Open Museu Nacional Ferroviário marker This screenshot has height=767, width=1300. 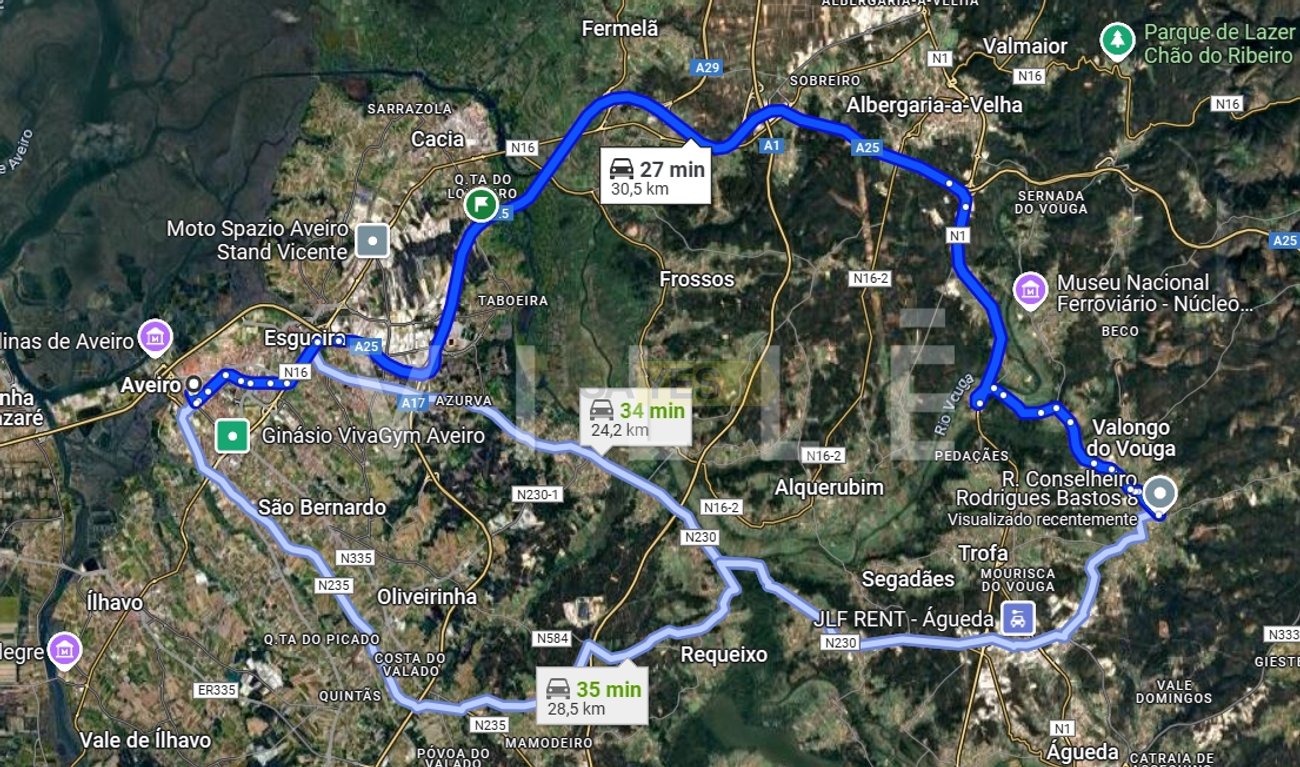(1029, 291)
